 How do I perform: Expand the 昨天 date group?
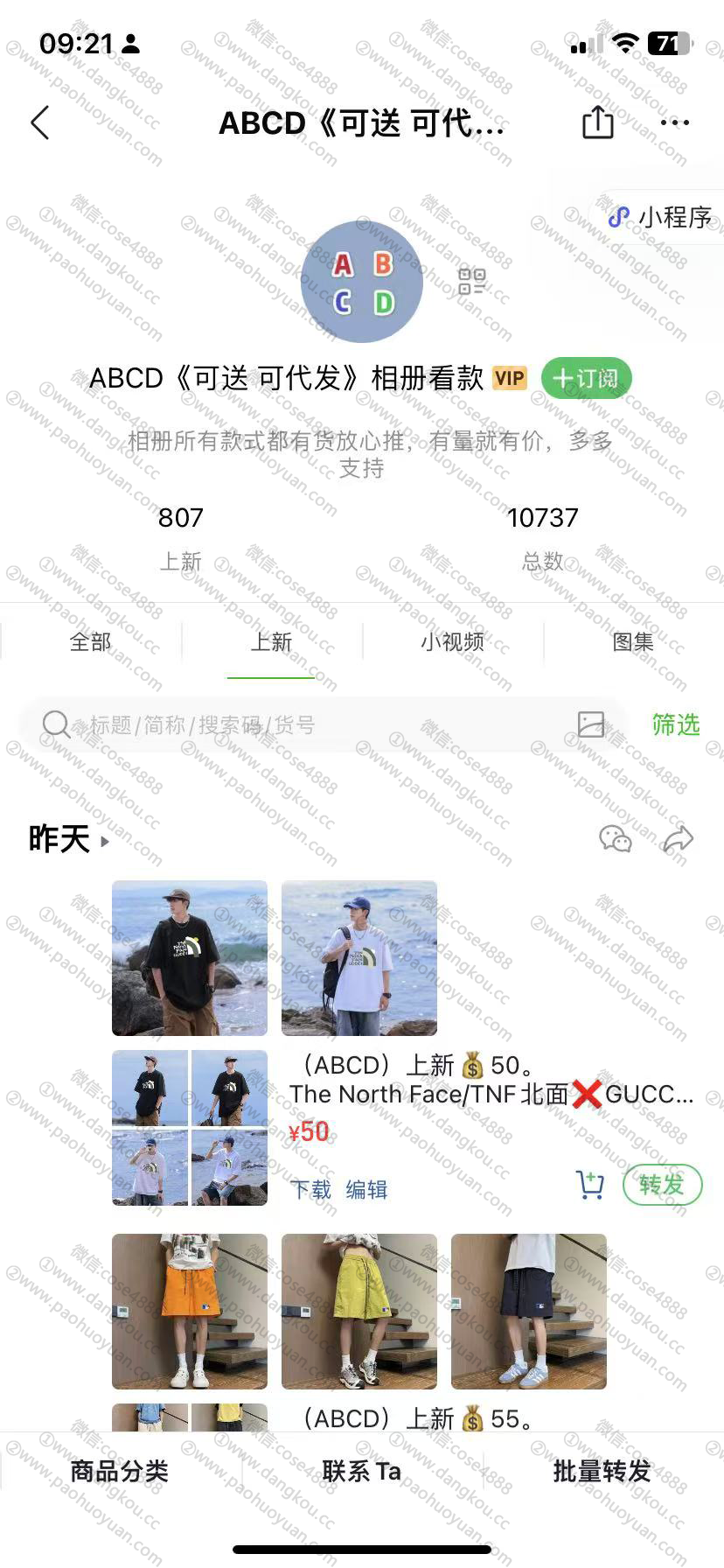[69, 840]
